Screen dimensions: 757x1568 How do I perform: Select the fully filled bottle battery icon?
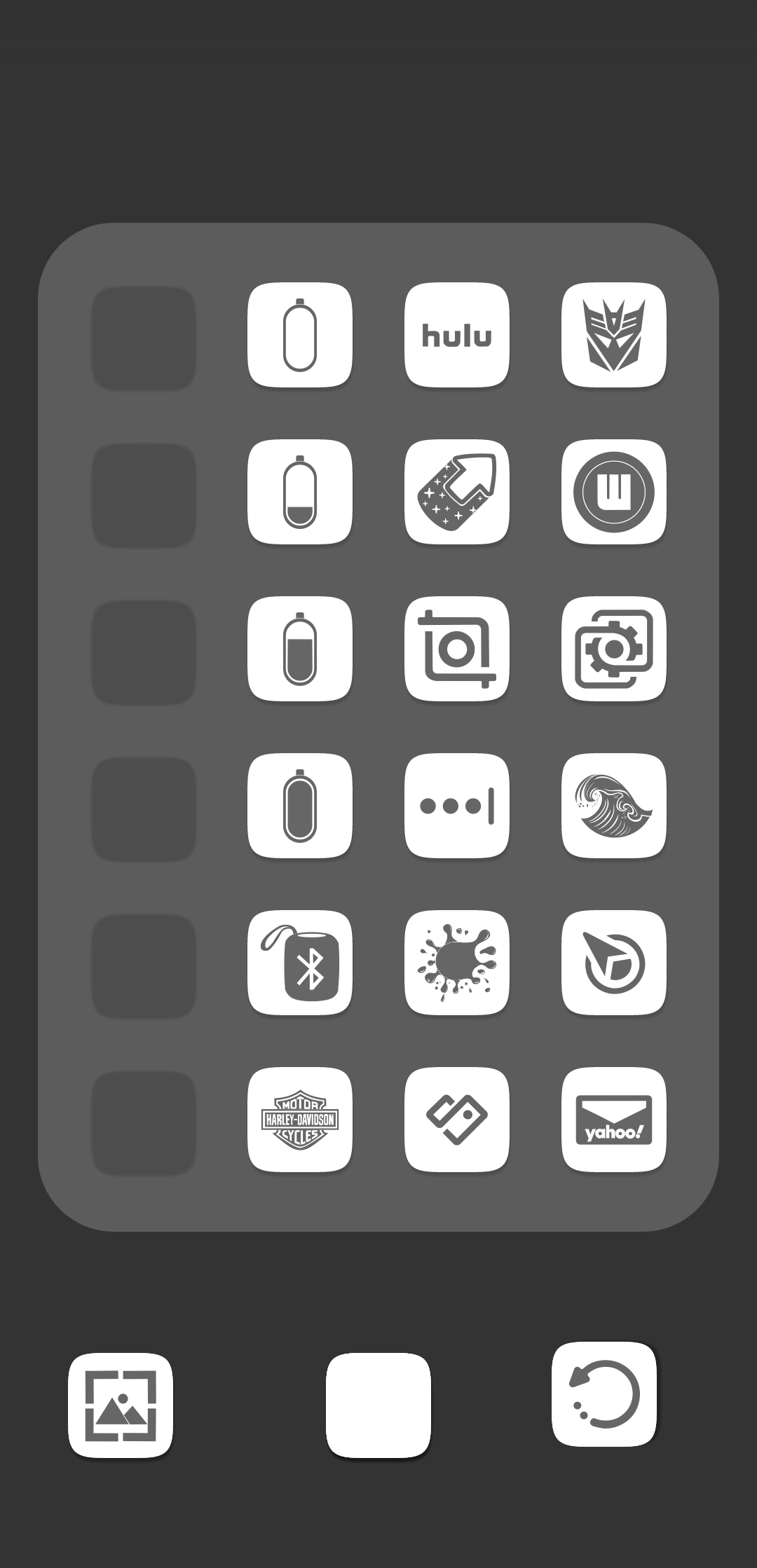click(300, 806)
